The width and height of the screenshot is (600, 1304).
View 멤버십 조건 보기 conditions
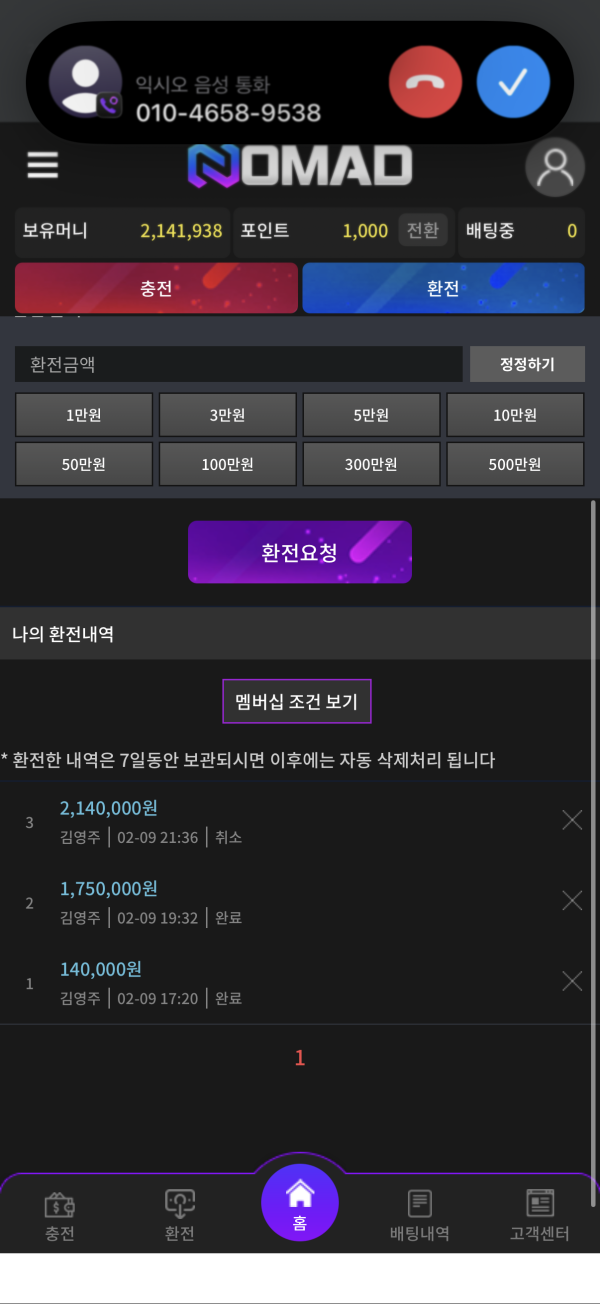click(297, 701)
